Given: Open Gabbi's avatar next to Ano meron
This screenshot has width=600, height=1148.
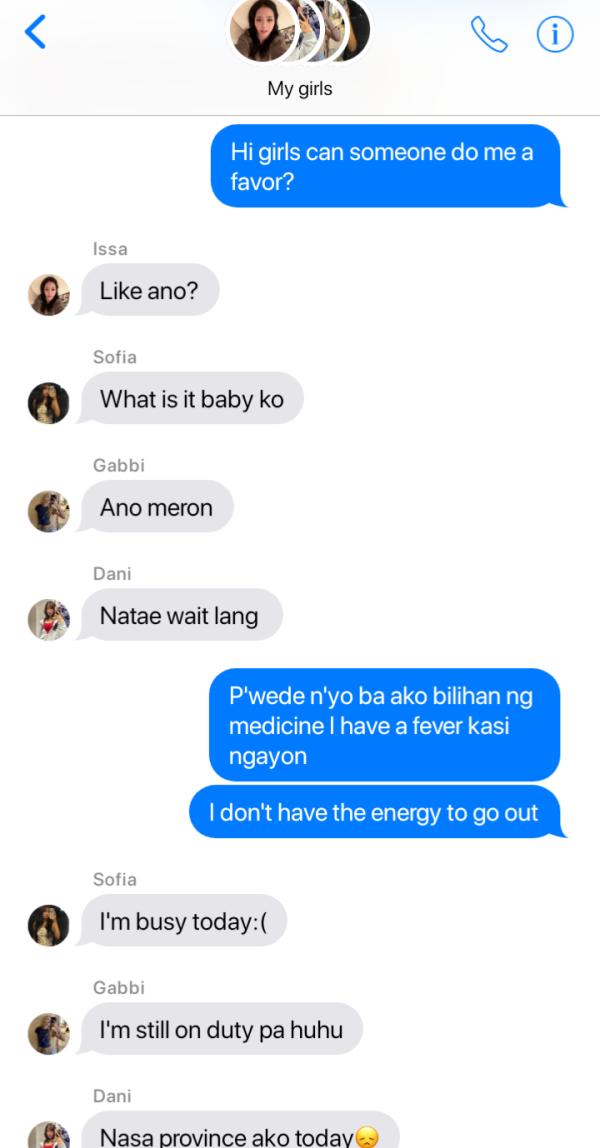Looking at the screenshot, I should (48, 511).
